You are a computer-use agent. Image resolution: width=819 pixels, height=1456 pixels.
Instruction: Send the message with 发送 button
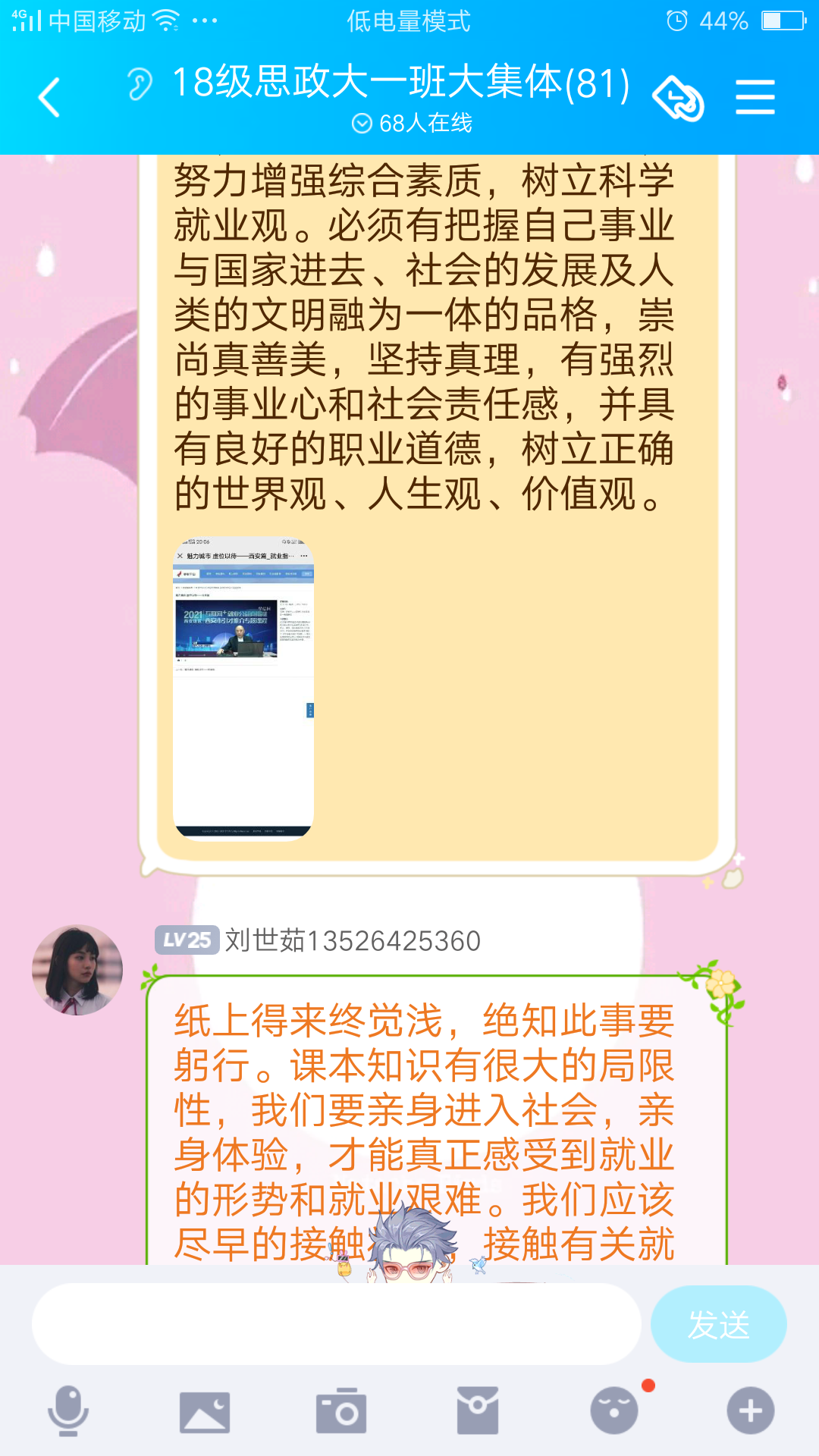coord(718,1324)
